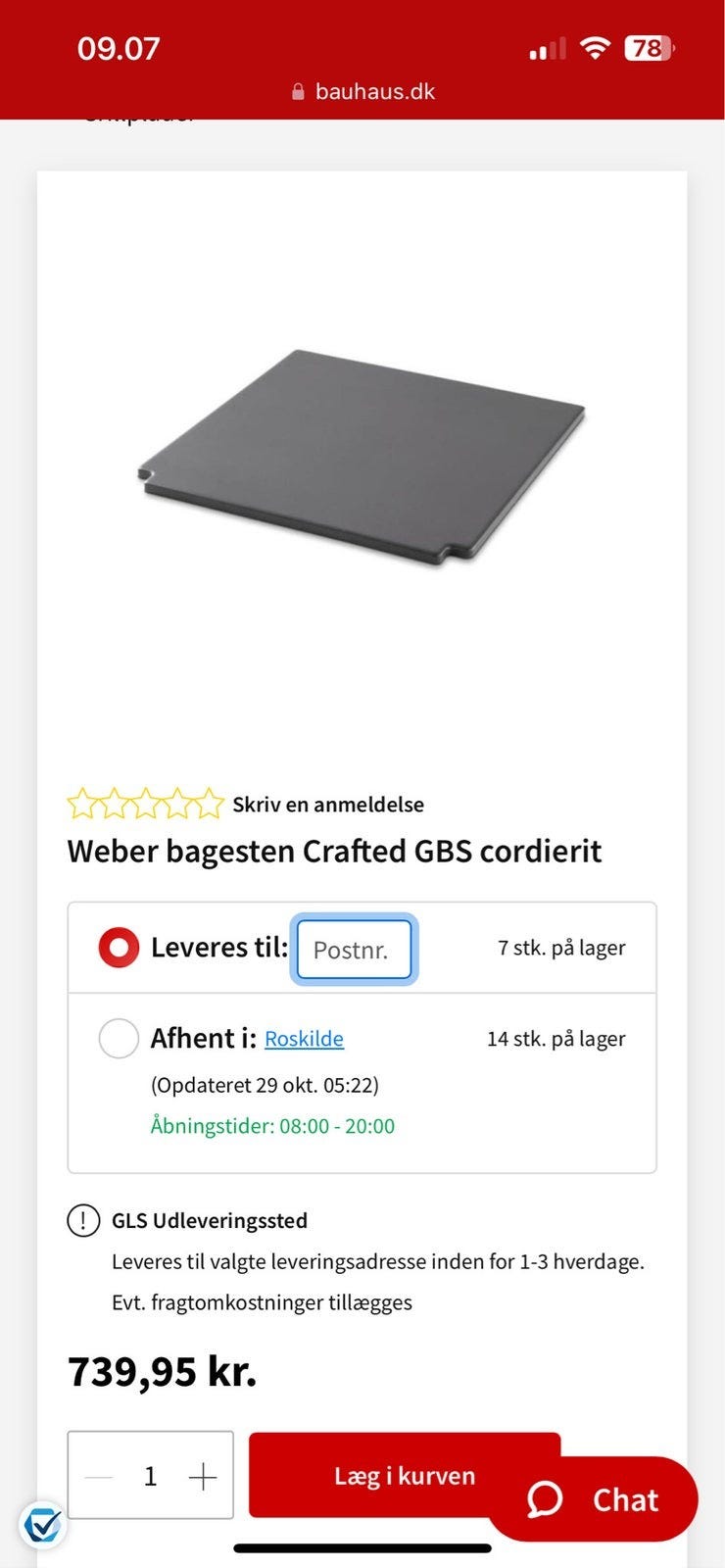Tap the plus icon to increase quantity
Screen dimensions: 725x1568
pos(204,1475)
